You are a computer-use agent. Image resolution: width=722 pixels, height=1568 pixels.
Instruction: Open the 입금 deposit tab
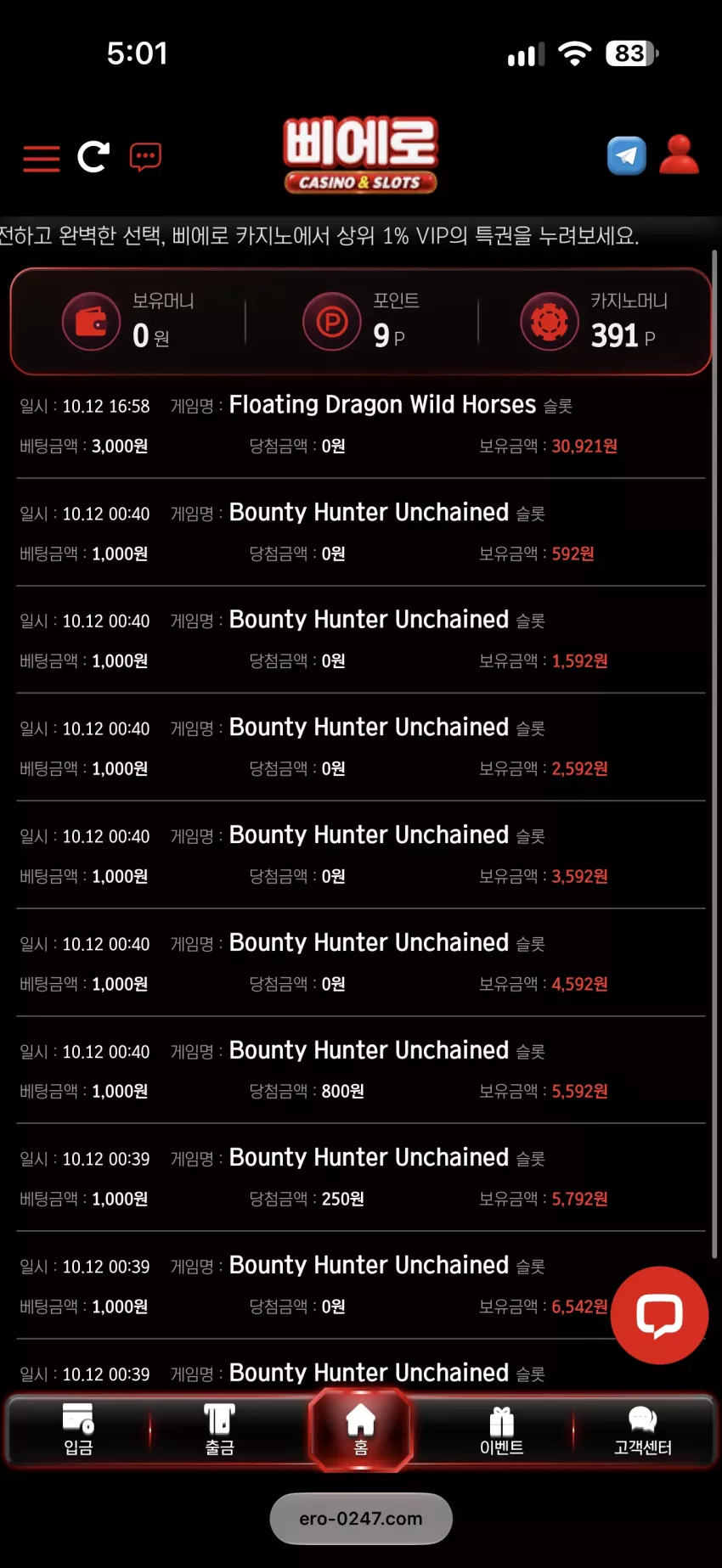click(x=78, y=1430)
